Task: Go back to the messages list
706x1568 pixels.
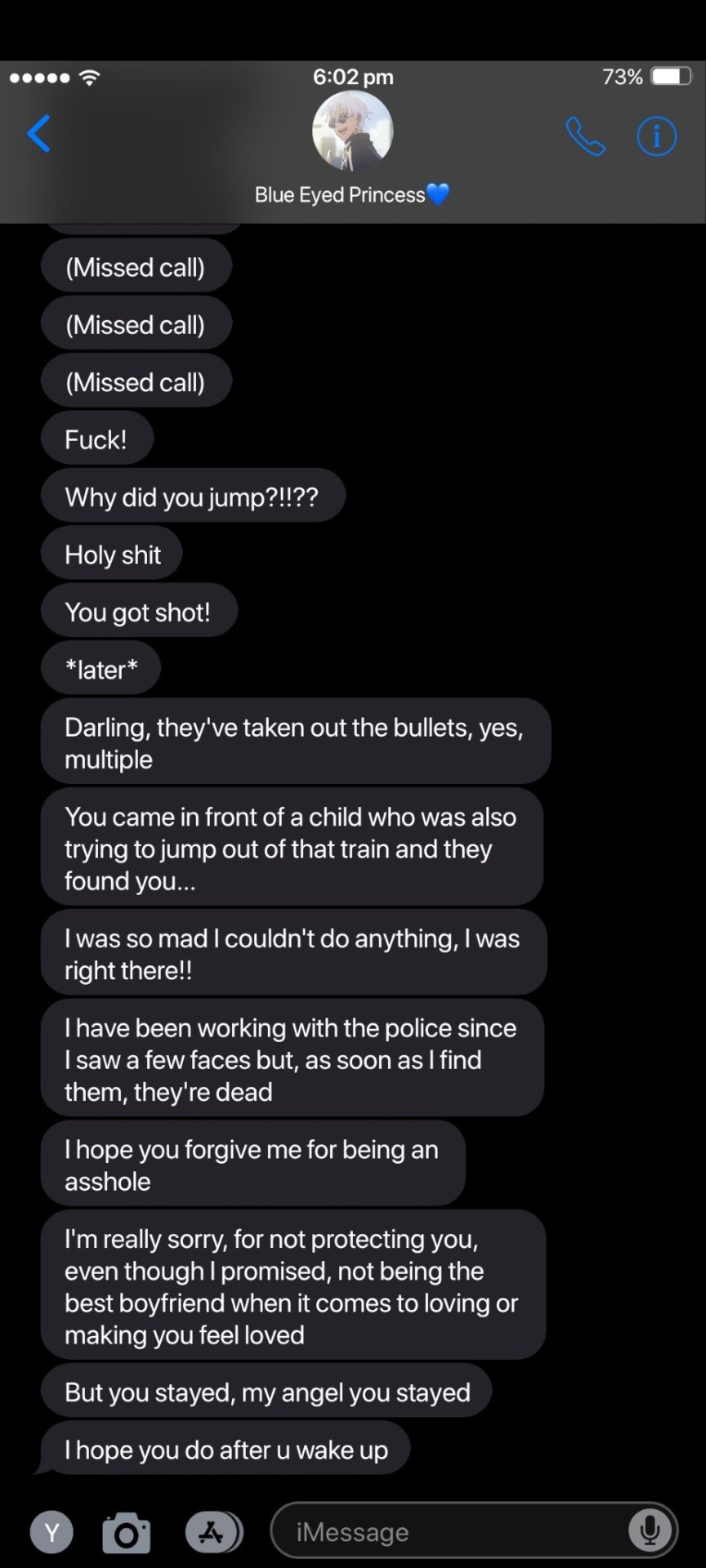Action: [x=38, y=134]
